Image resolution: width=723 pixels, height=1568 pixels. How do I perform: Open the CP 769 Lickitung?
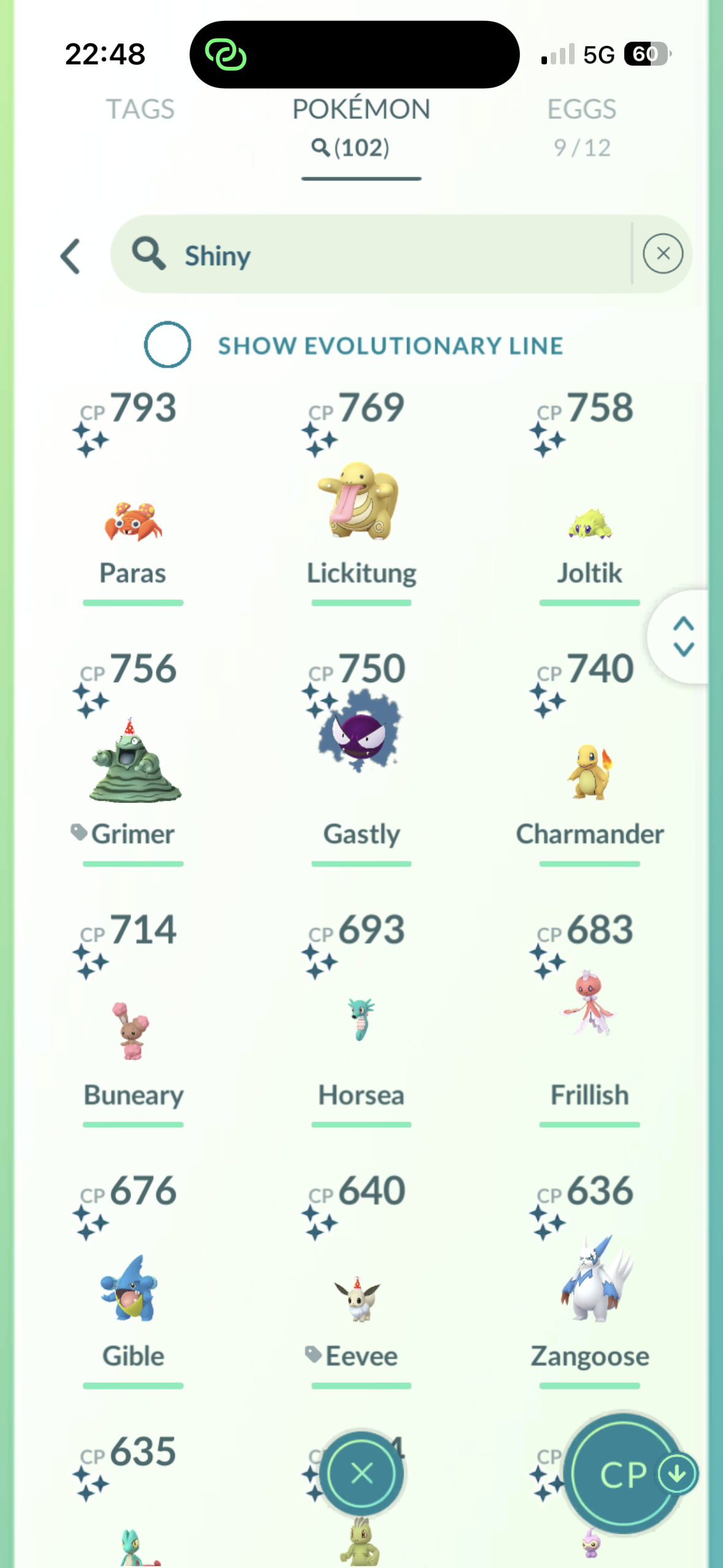361,502
